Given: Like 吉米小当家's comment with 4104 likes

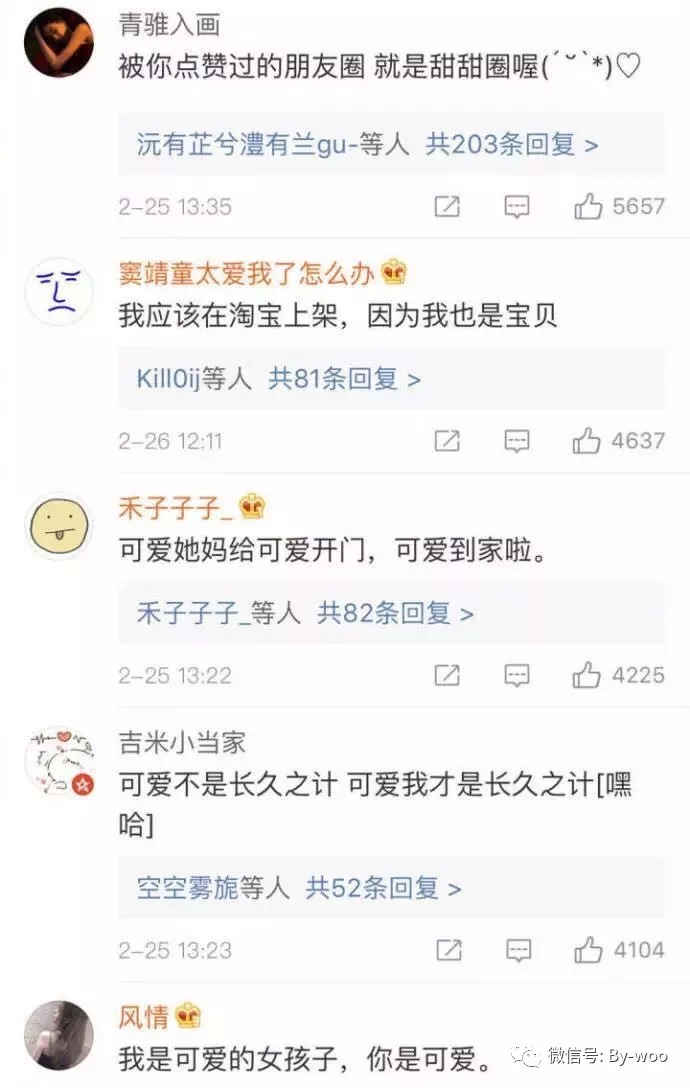Looking at the screenshot, I should click(x=588, y=950).
